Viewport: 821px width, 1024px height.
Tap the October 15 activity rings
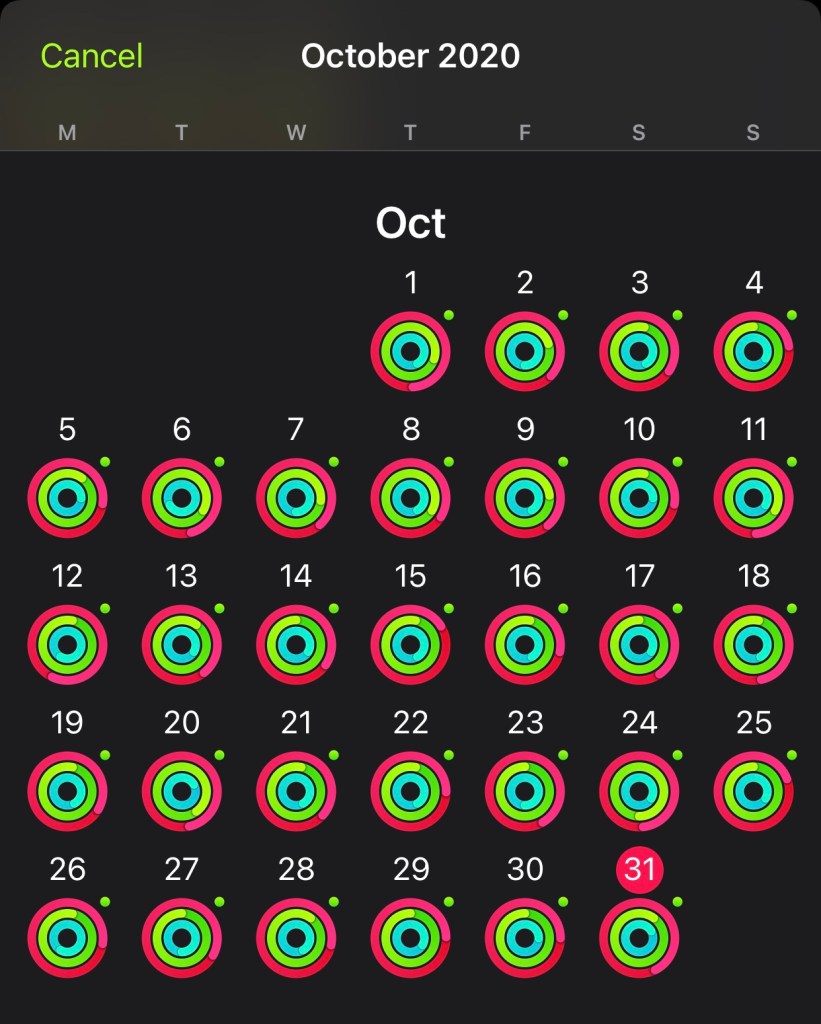[410, 645]
